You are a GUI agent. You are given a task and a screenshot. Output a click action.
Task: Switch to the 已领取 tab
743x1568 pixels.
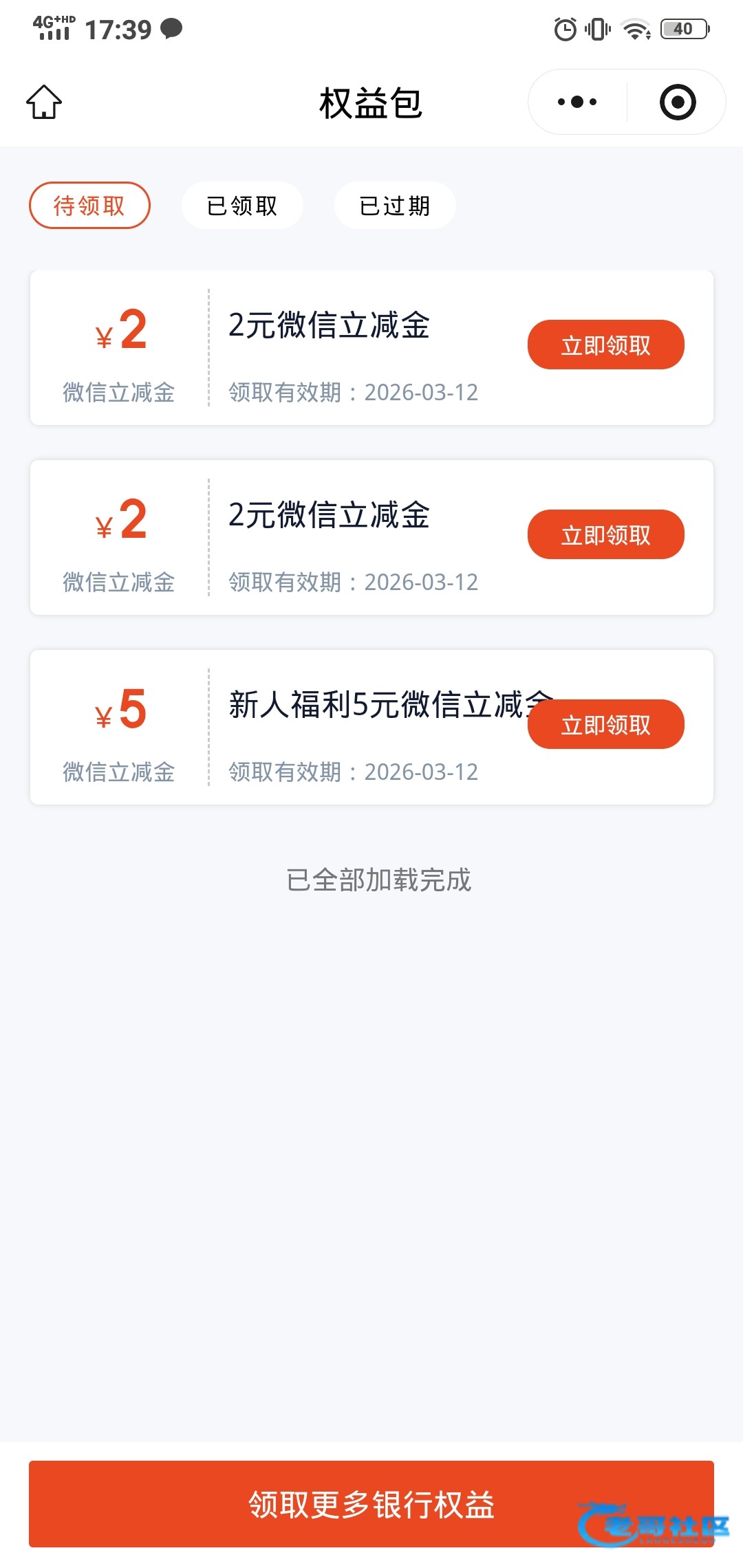242,206
